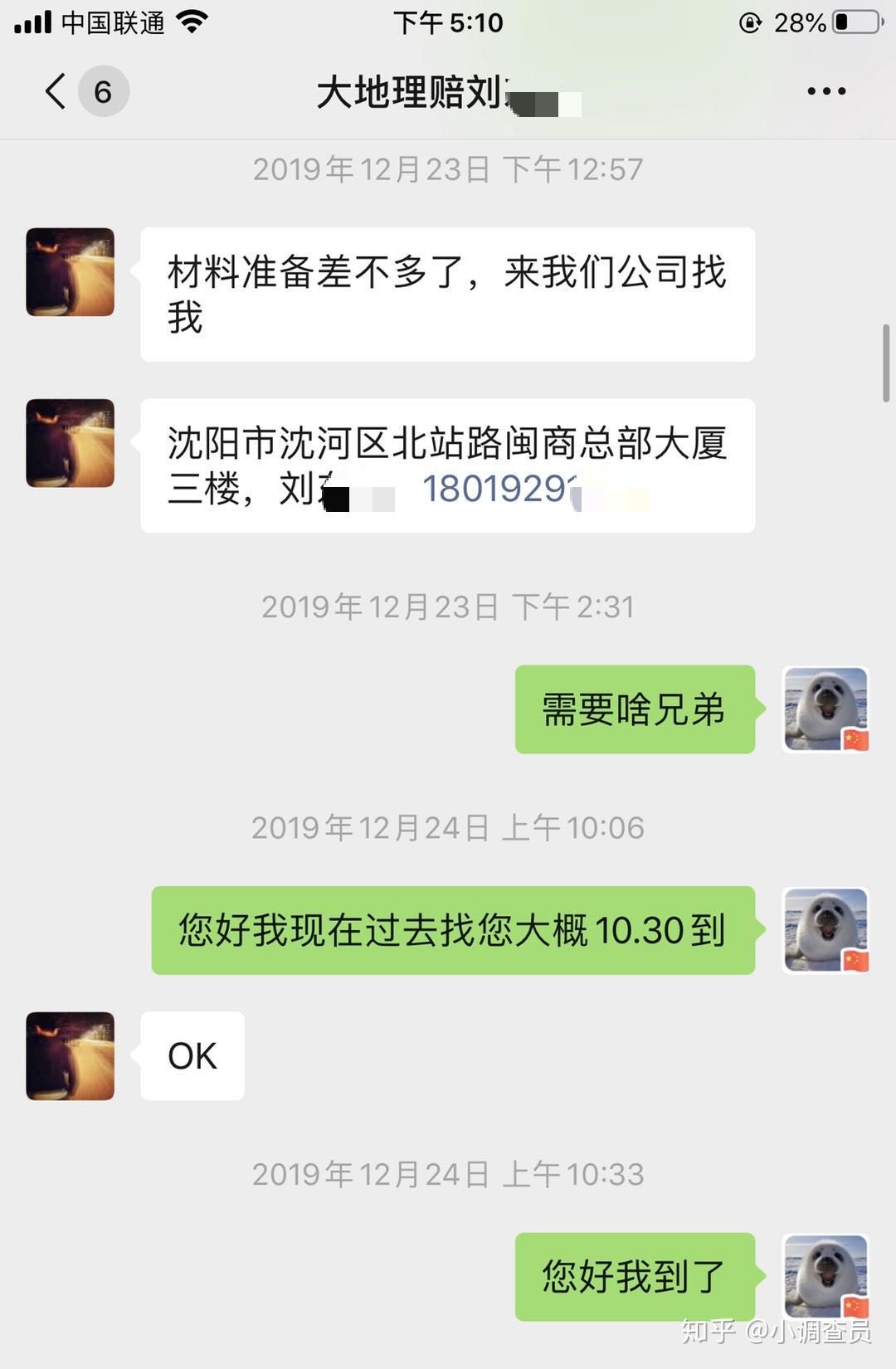Open my seal avatar beside 需要啥兄弟
The width and height of the screenshot is (896, 1369).
point(826,709)
